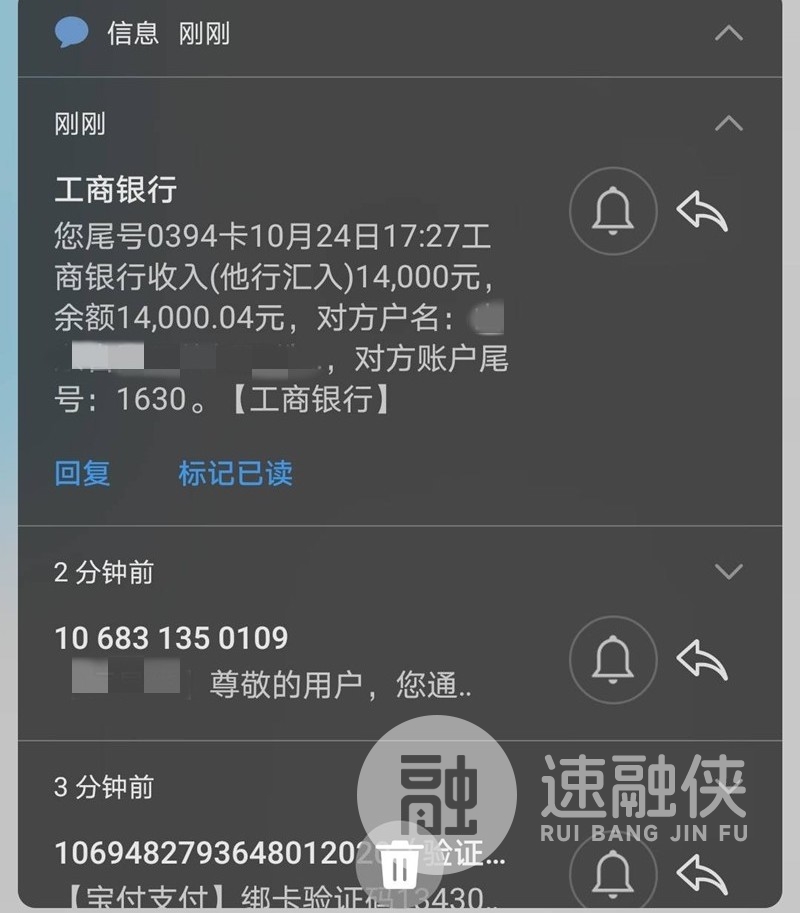
Task: Tap 回复 to reply to 工商银行
Action: click(x=82, y=473)
